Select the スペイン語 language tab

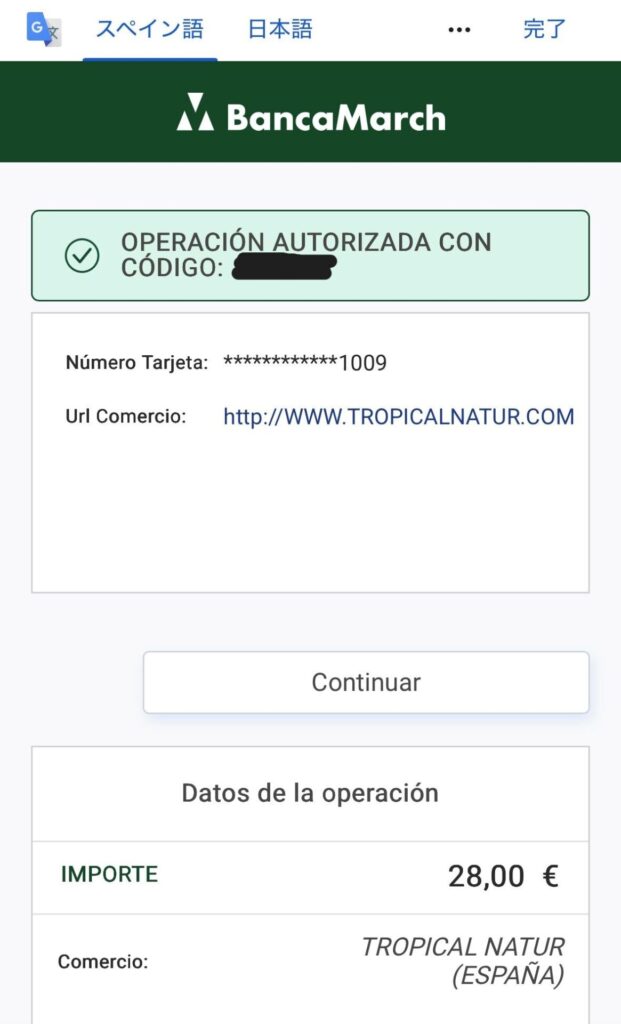pos(149,29)
